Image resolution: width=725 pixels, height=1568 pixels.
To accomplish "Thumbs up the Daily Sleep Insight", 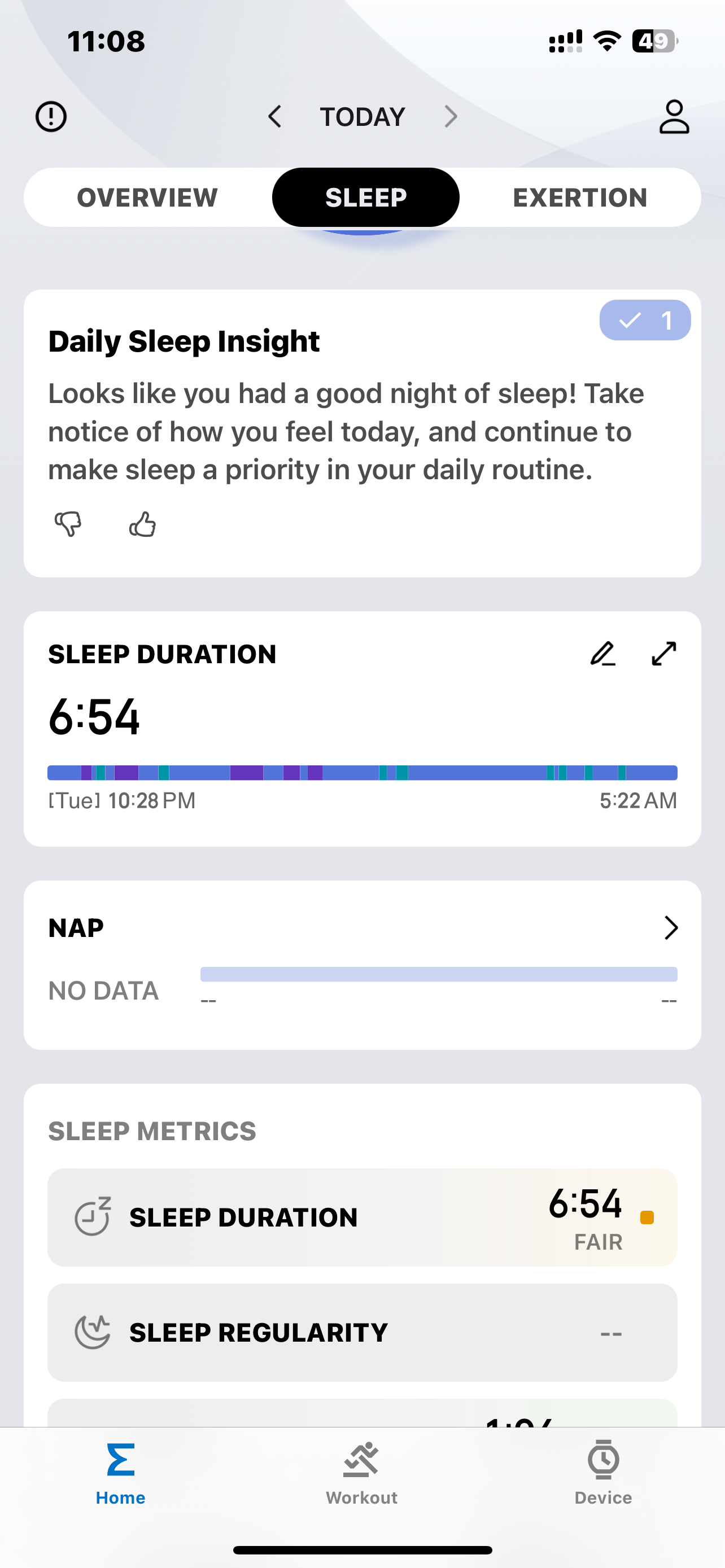I will pos(142,523).
